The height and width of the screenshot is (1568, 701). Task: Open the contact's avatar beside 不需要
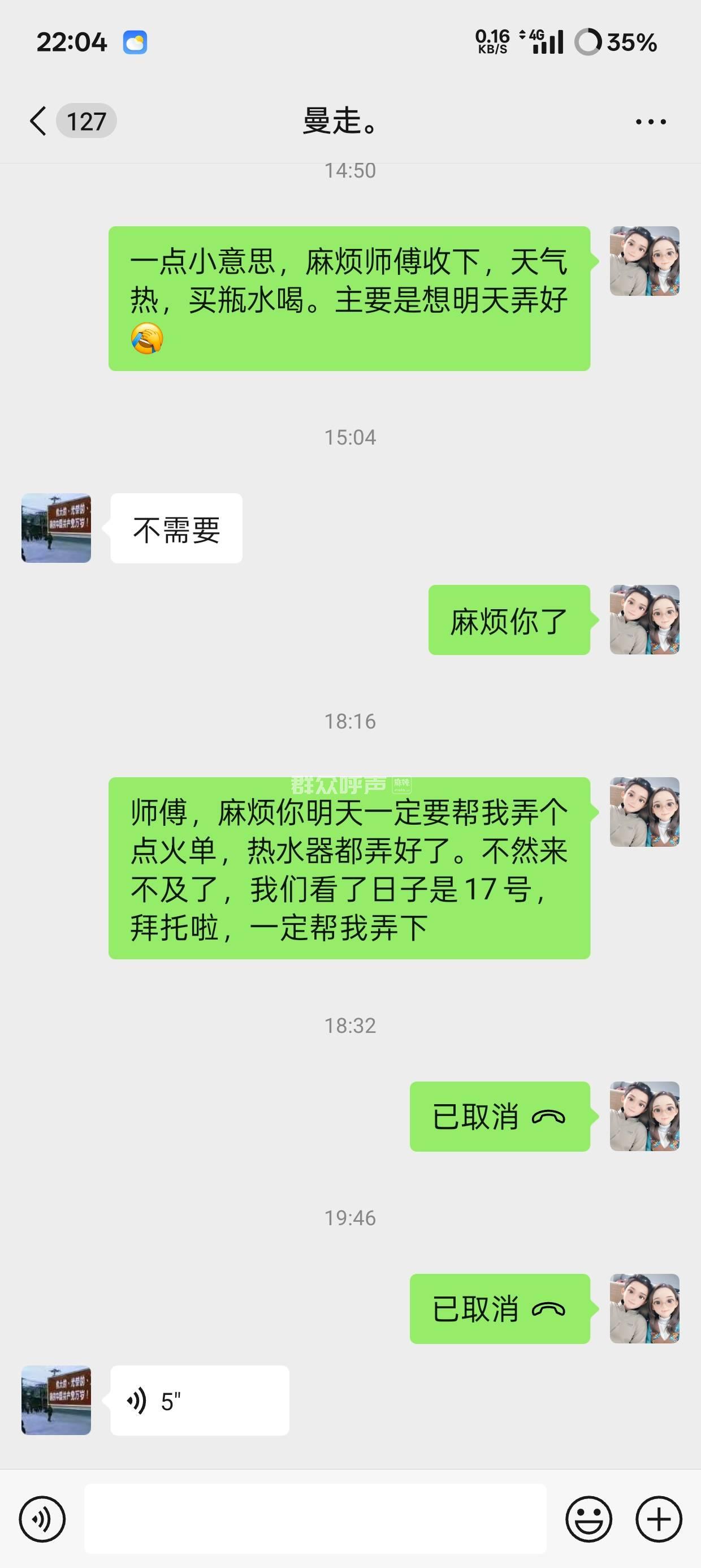tap(56, 528)
